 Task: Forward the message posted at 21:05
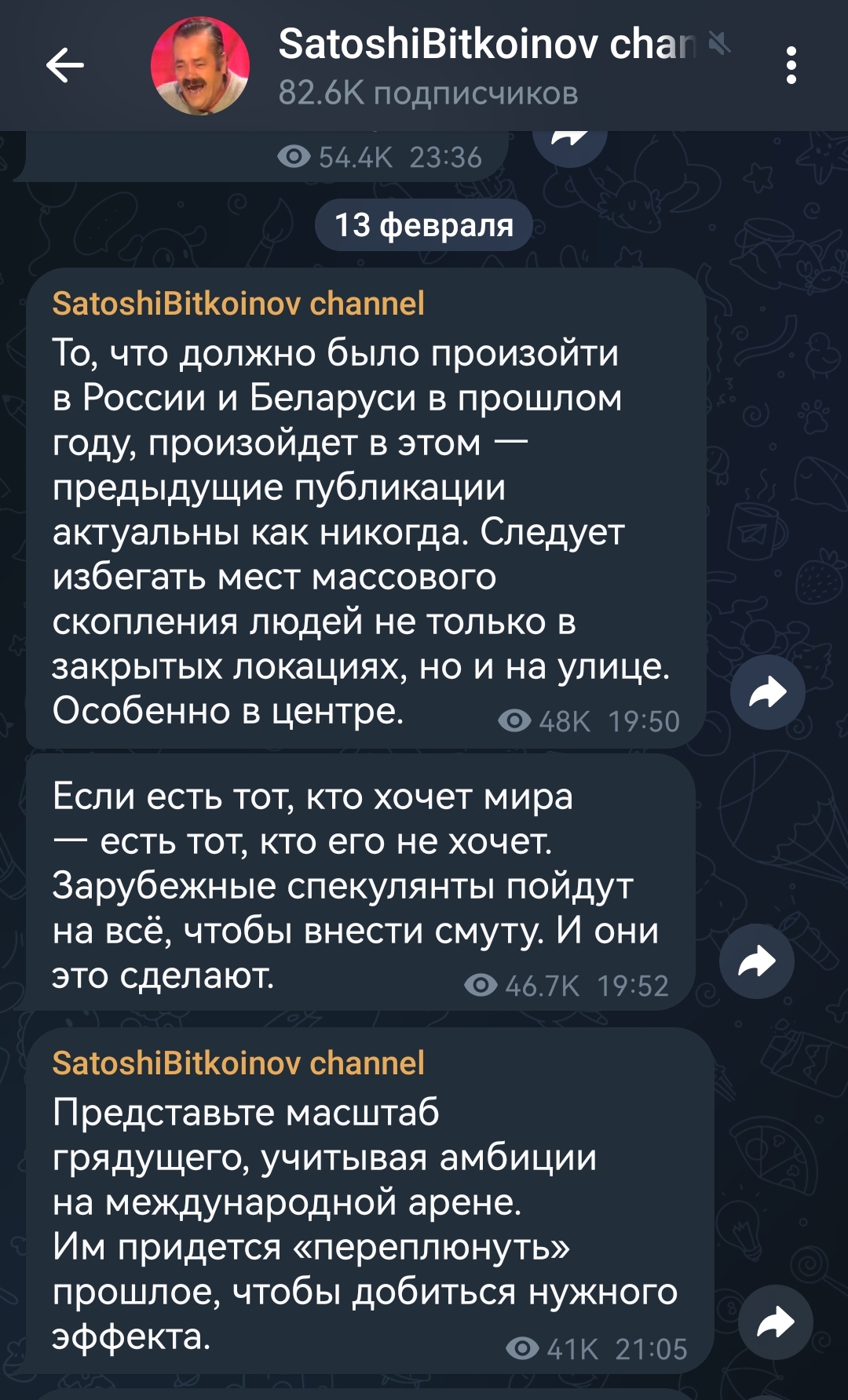[775, 1322]
